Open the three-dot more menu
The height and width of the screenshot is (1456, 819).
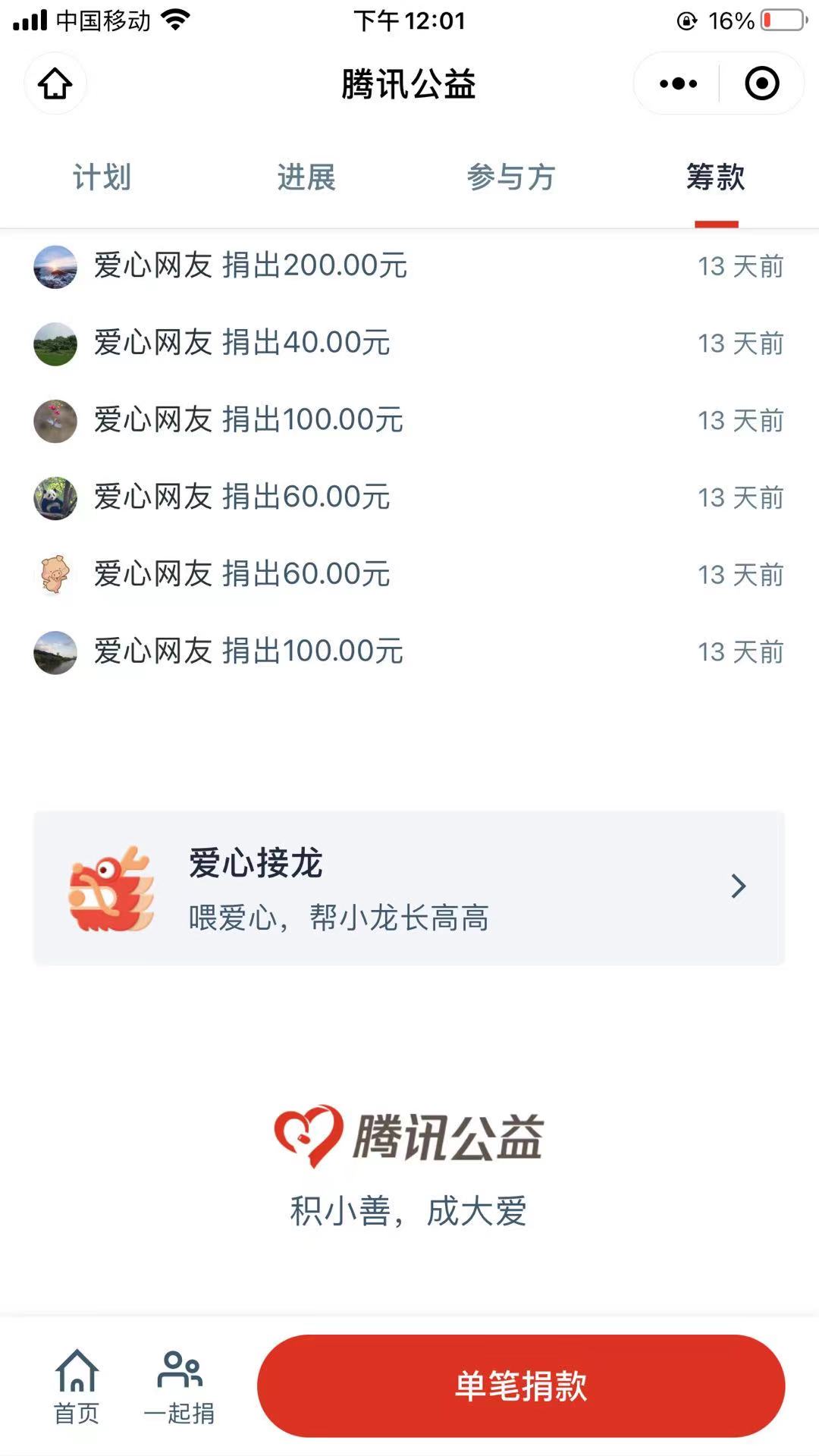(x=678, y=83)
